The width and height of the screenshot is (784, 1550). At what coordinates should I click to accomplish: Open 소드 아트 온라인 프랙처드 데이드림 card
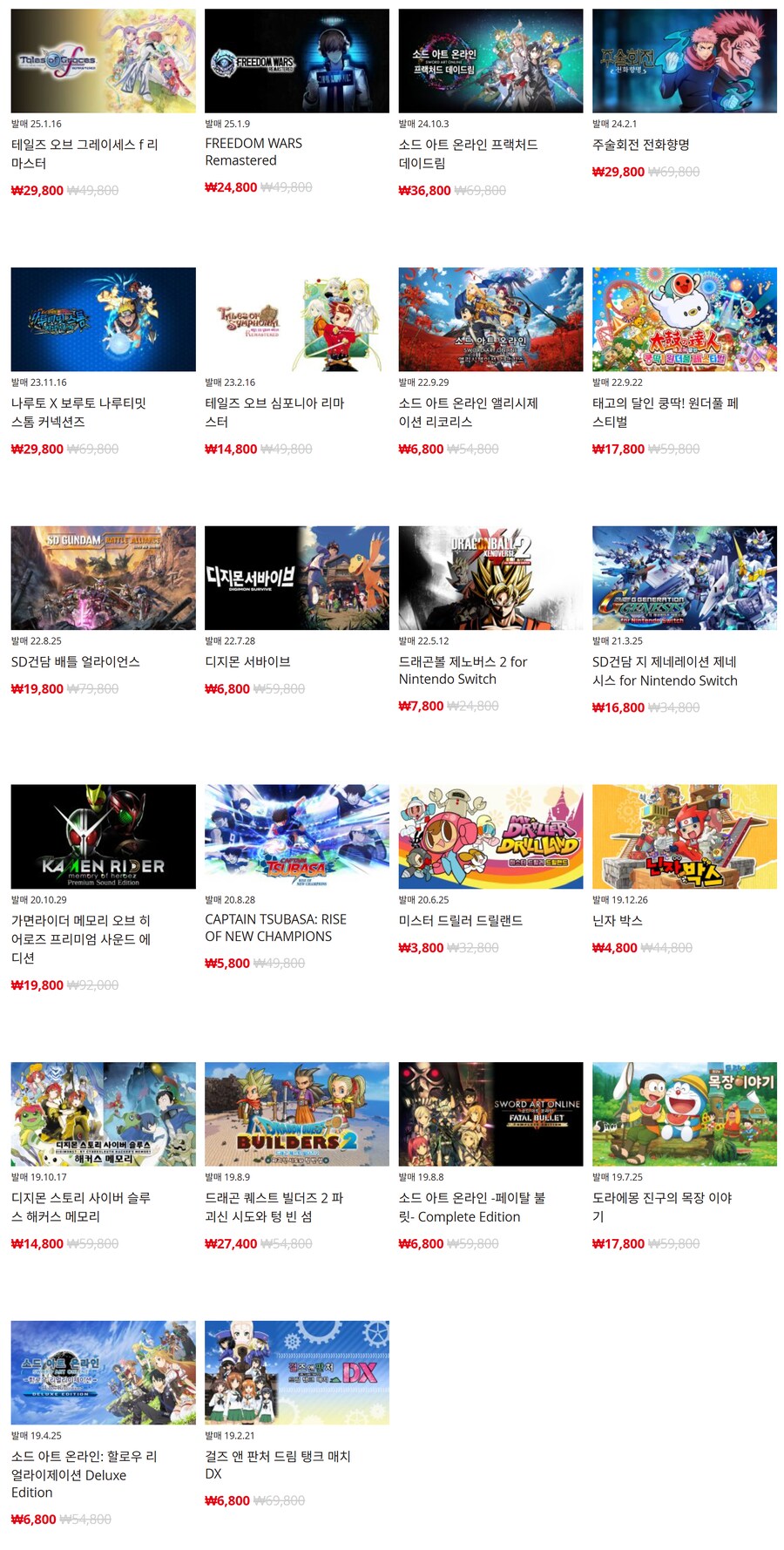(x=490, y=61)
